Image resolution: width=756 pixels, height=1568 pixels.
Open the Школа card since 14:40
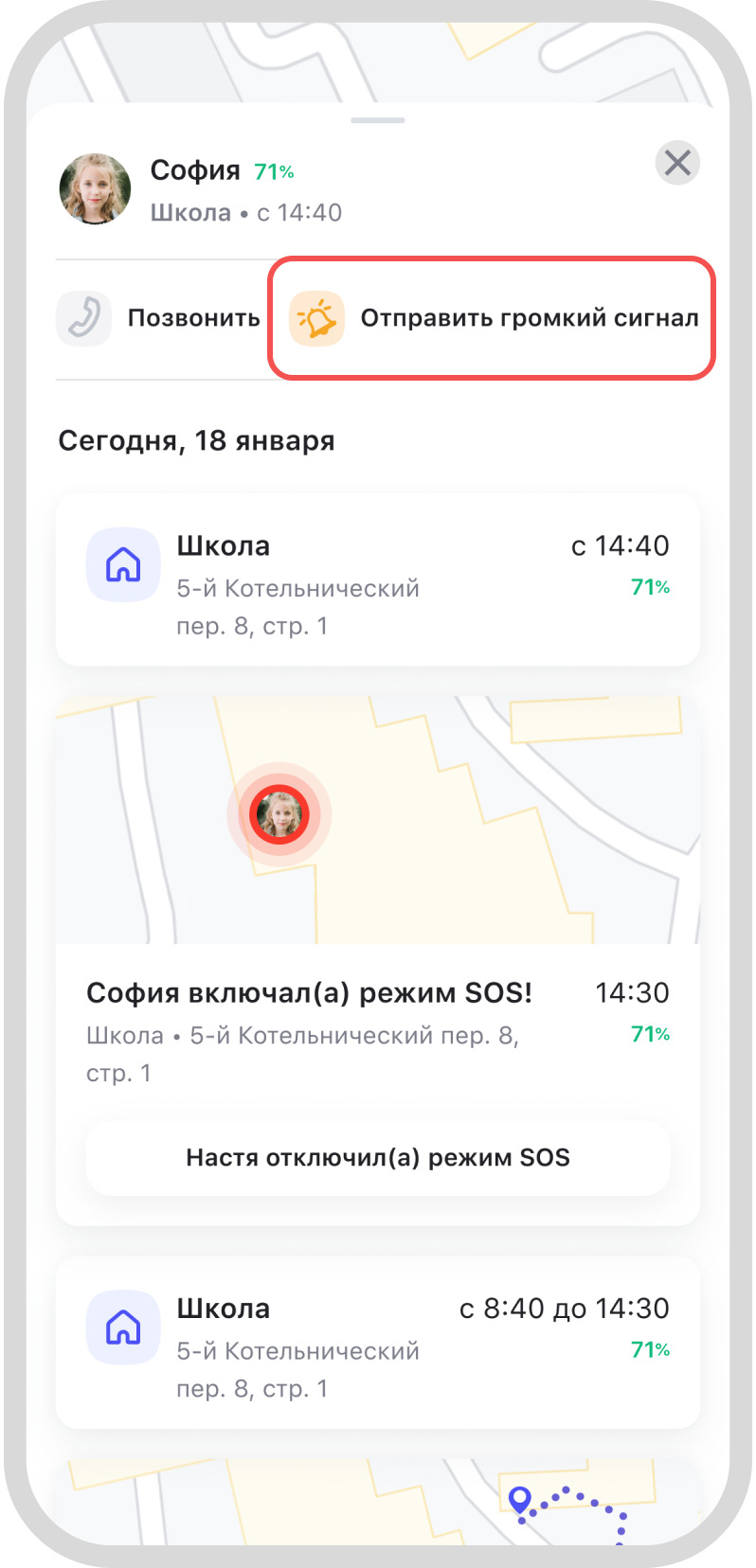(377, 579)
